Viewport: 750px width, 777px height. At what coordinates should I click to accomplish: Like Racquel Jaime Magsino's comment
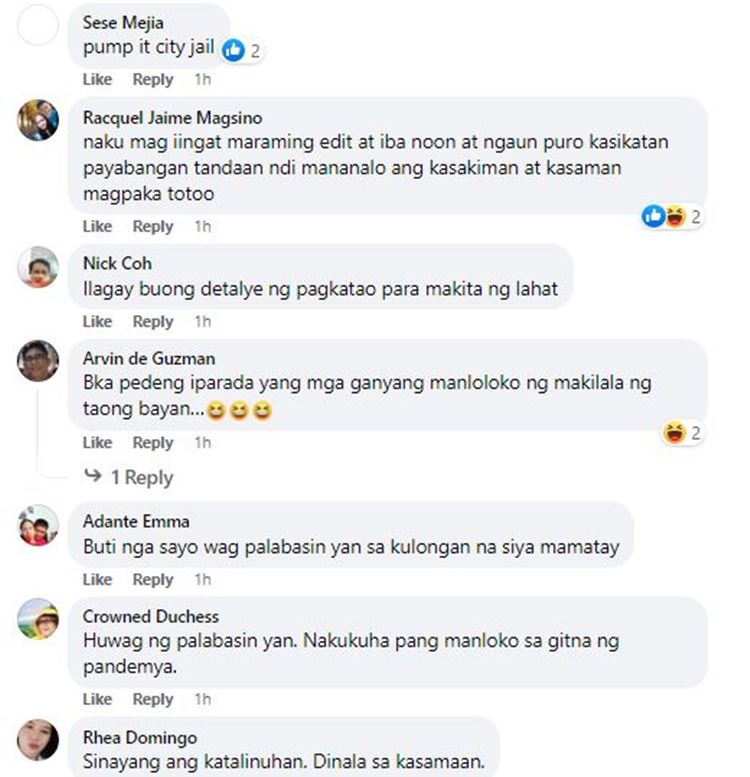(x=97, y=227)
